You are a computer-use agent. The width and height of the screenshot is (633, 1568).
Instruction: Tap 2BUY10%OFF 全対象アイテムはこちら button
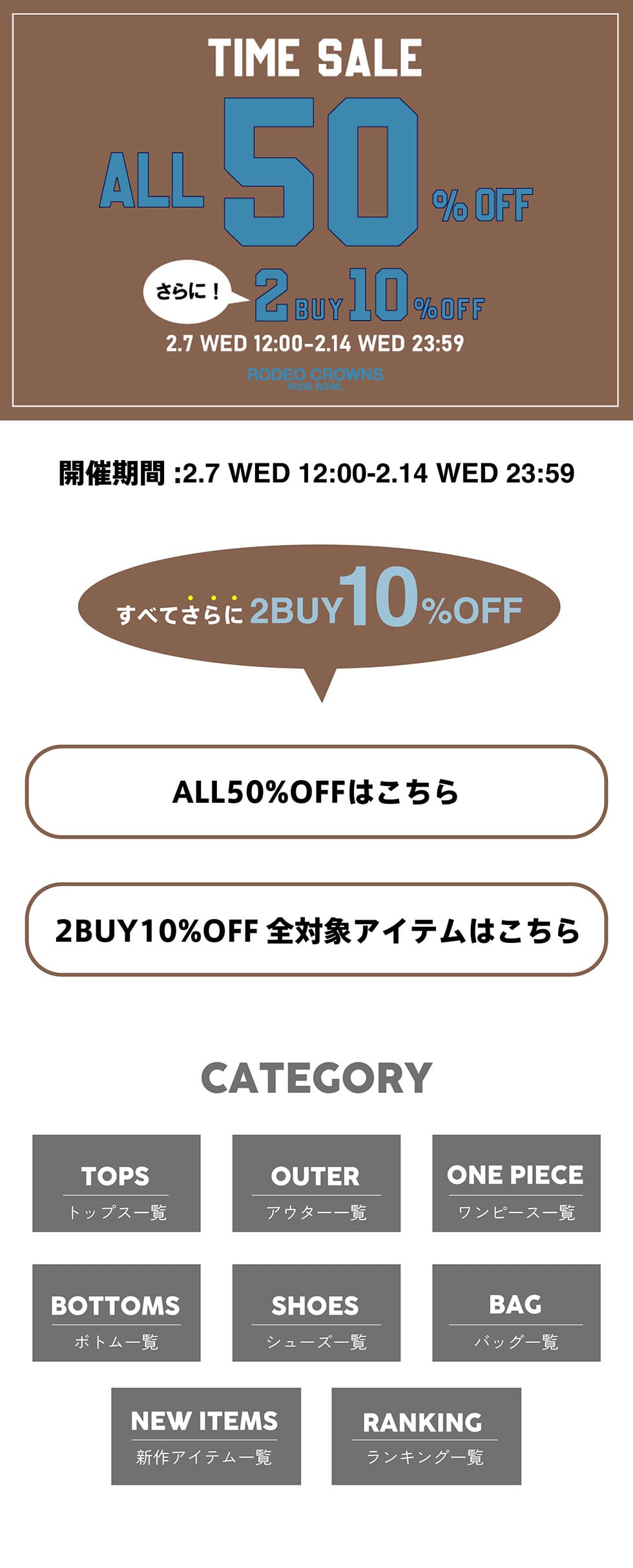(316, 929)
